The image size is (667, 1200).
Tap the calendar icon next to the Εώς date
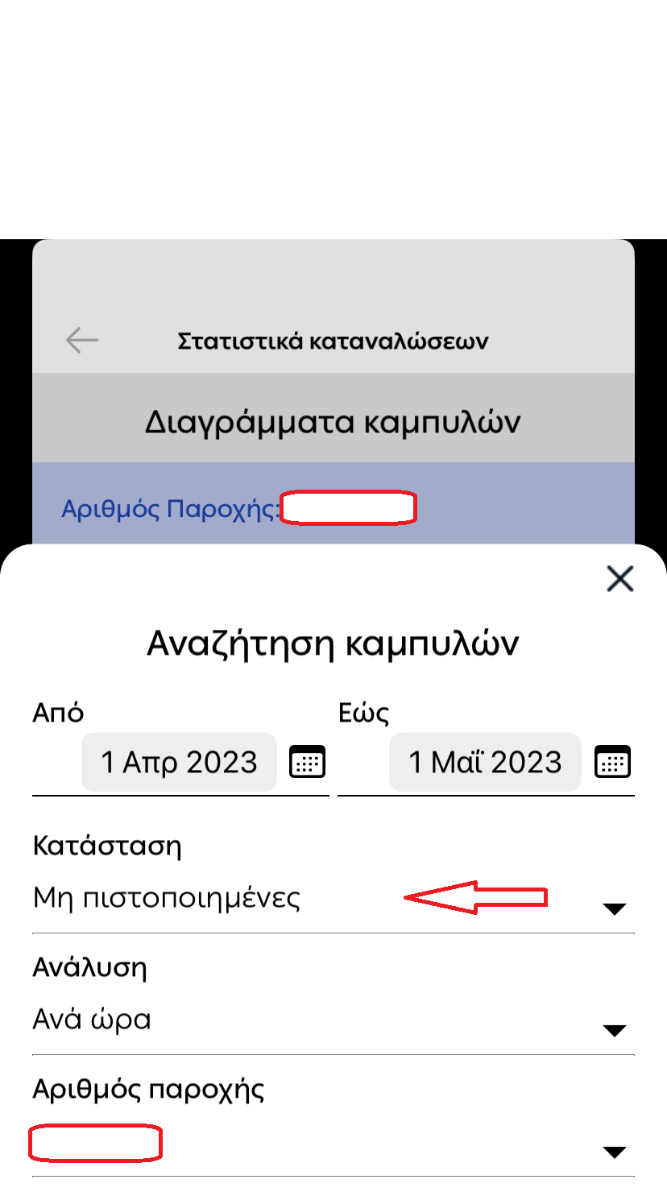tap(612, 762)
